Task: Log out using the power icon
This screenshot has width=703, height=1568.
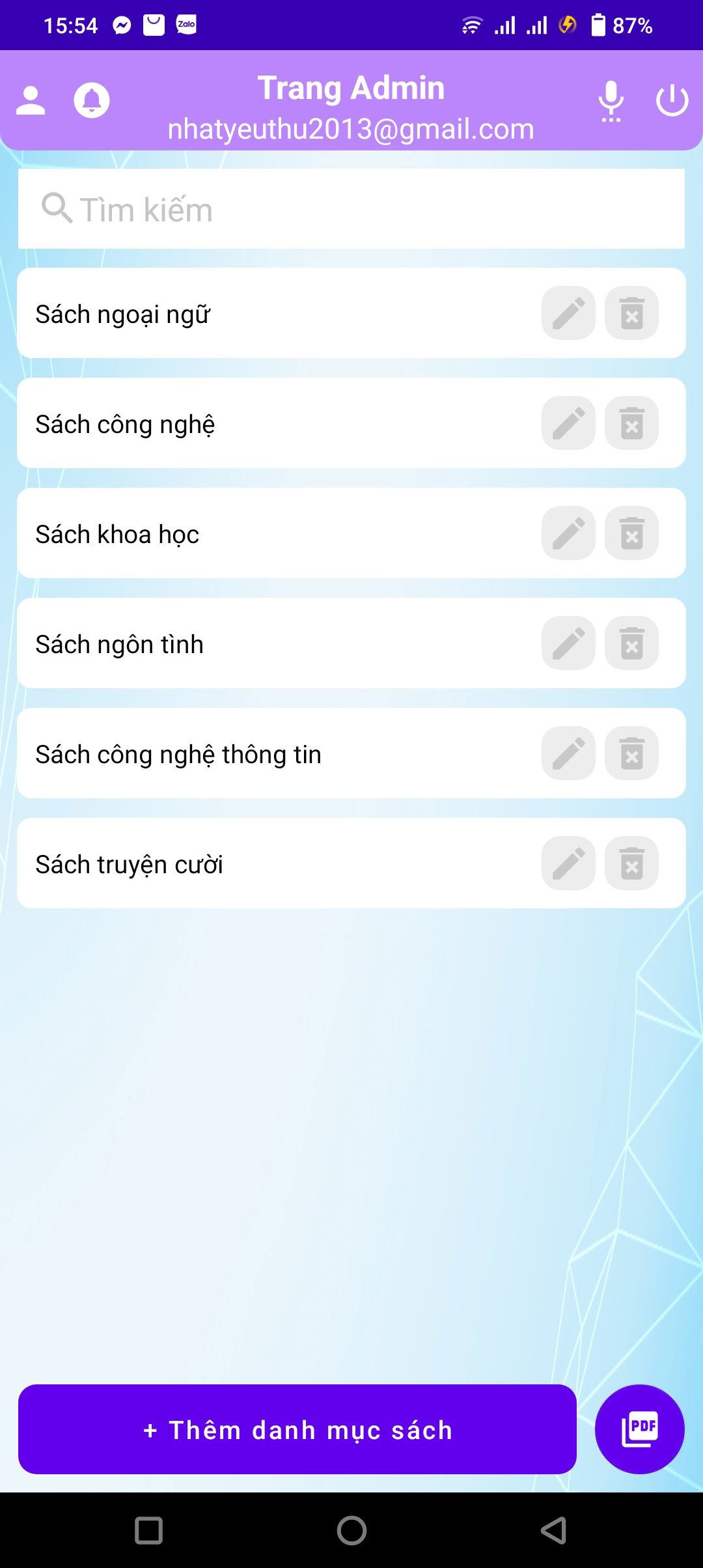Action: pyautogui.click(x=672, y=100)
